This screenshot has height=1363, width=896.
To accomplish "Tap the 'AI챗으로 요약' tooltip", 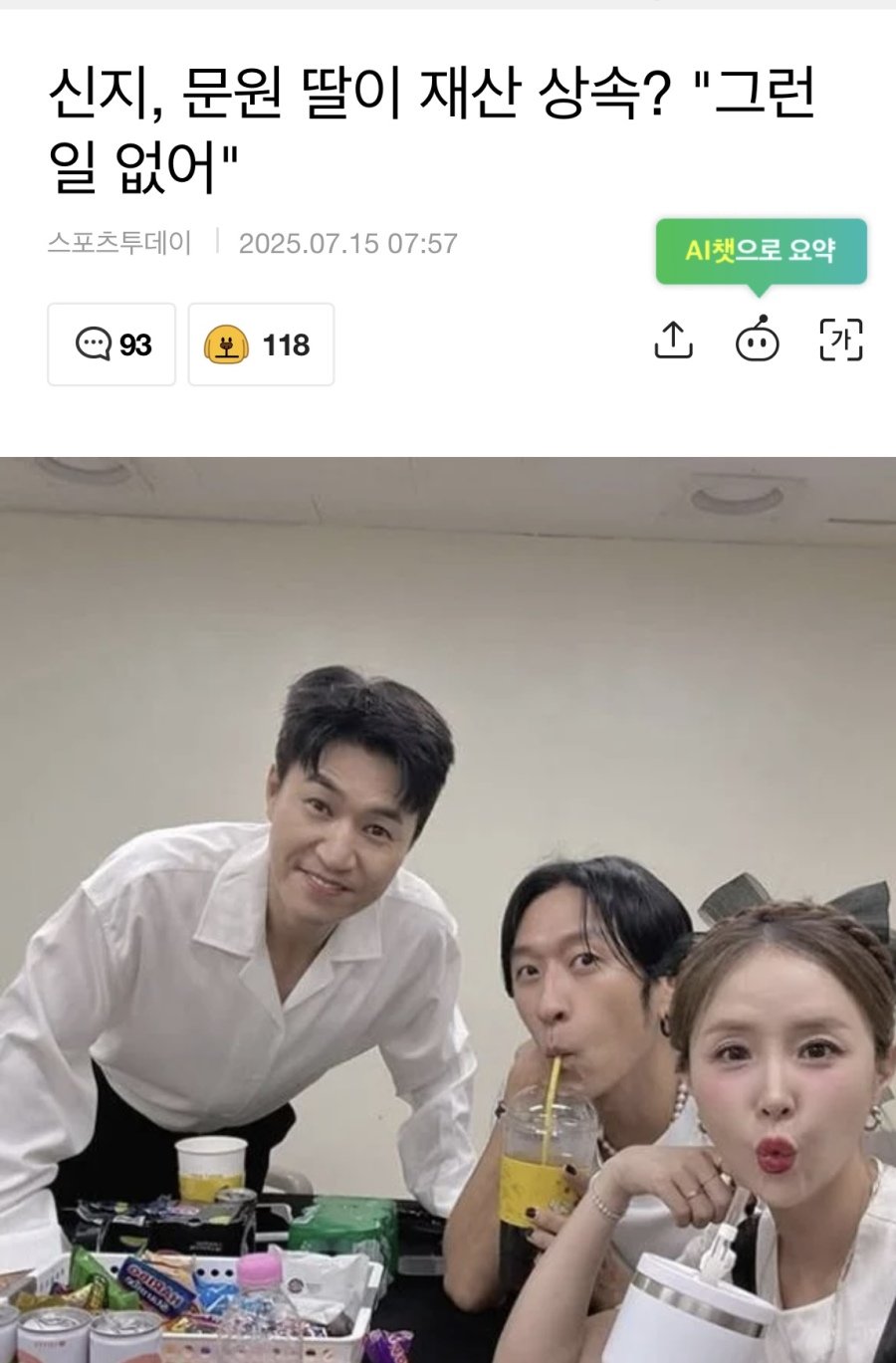I will click(761, 251).
